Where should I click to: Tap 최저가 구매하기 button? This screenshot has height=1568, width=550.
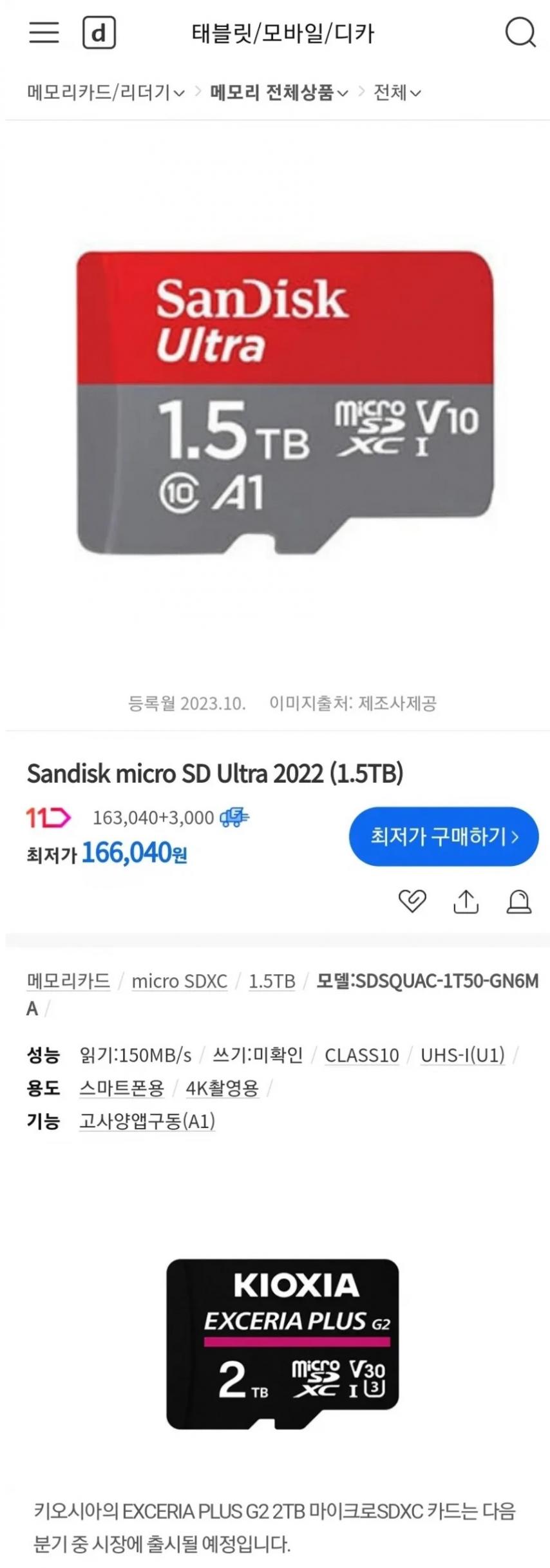[x=443, y=836]
